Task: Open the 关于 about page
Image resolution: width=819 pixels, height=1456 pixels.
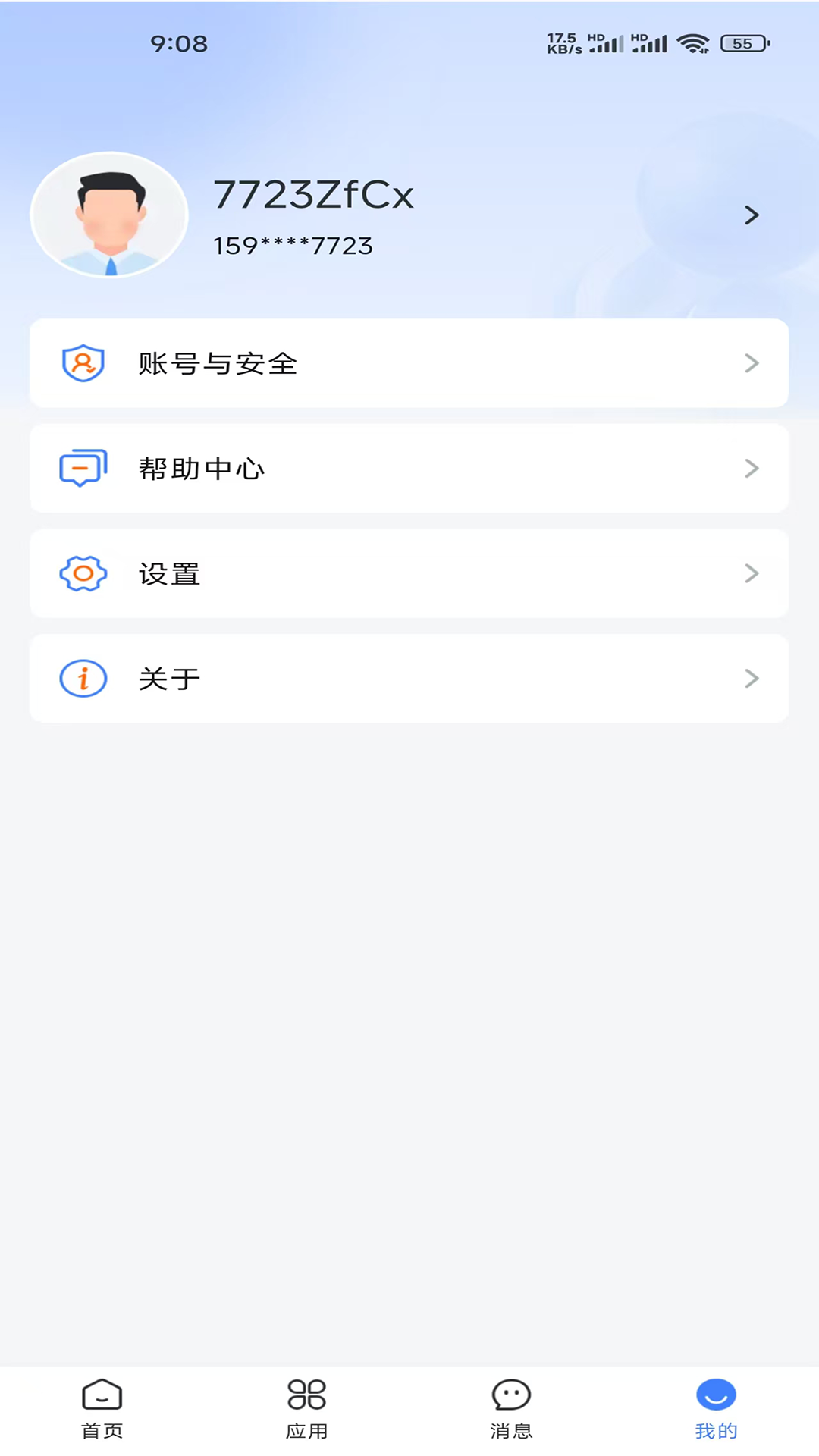Action: coord(409,678)
